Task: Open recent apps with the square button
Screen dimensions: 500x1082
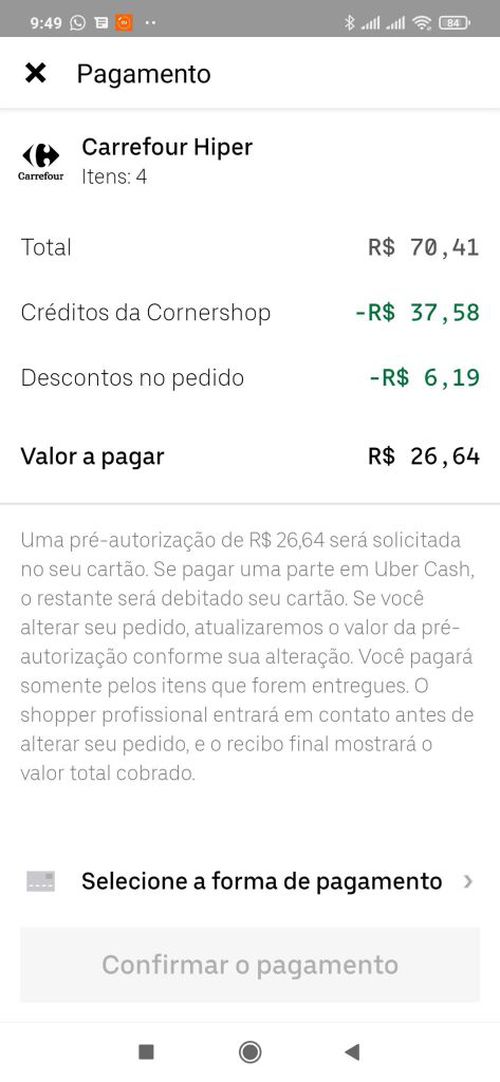Action: click(146, 1052)
